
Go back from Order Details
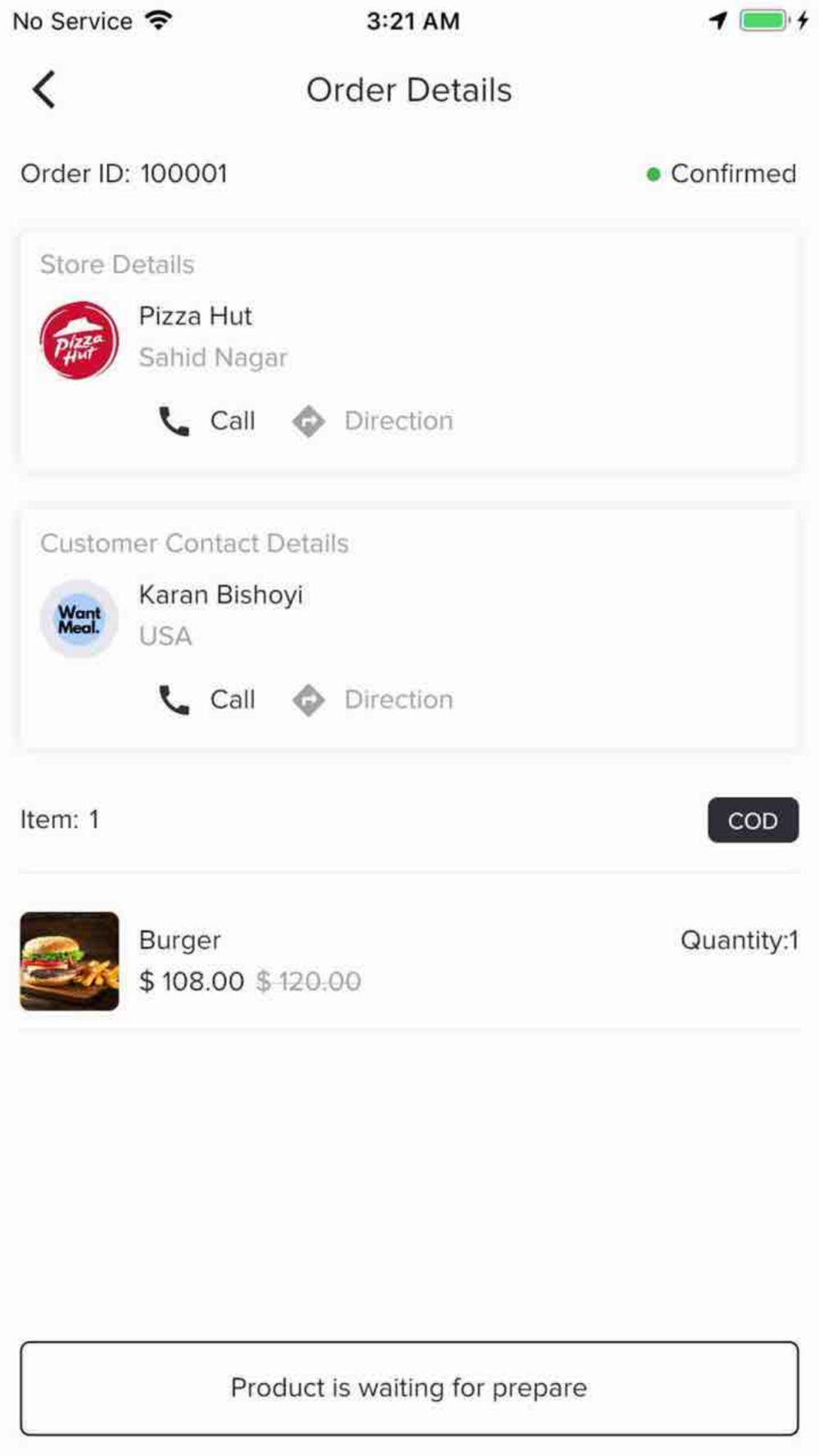44,89
